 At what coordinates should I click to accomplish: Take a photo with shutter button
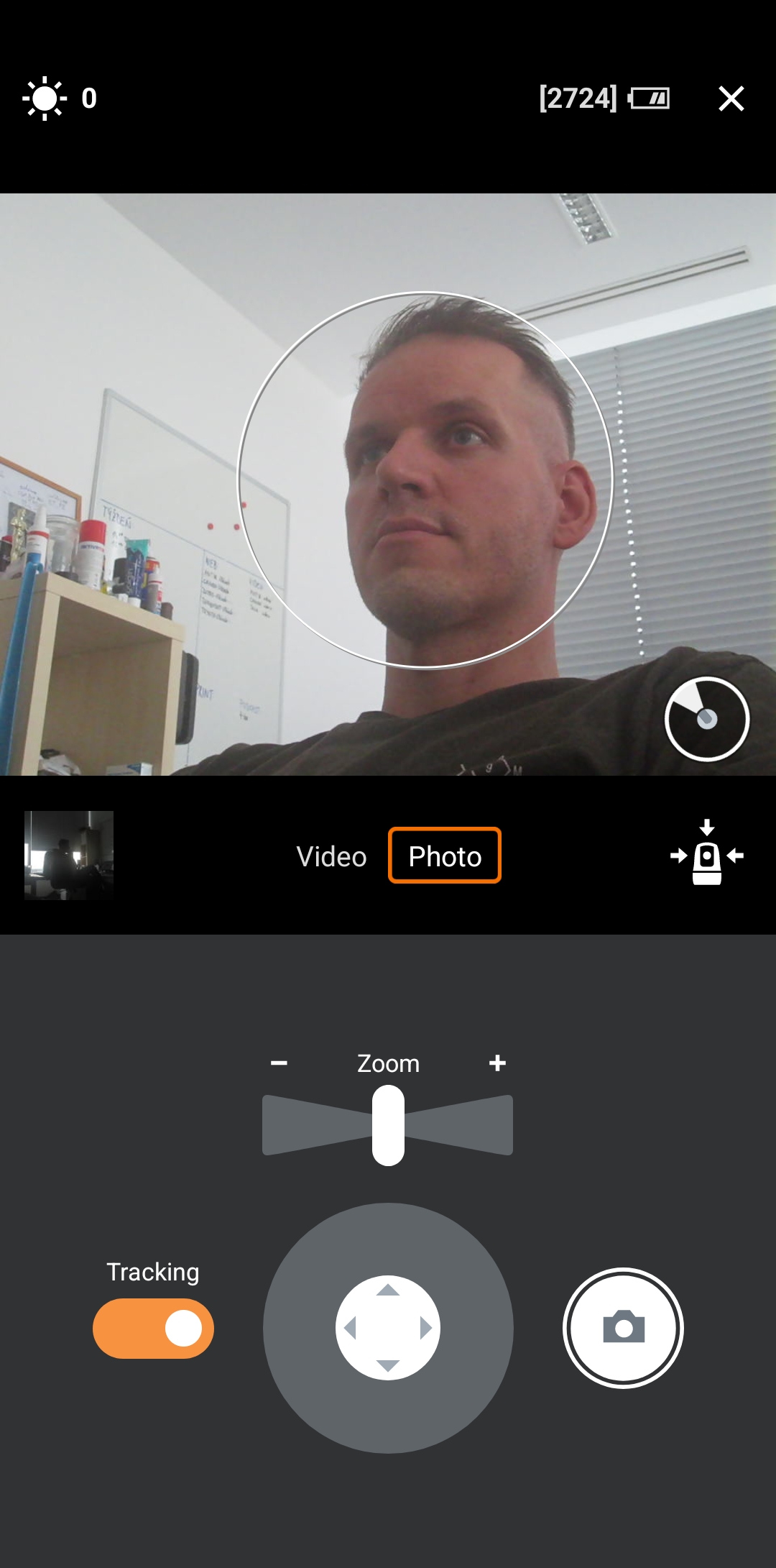tap(623, 1327)
